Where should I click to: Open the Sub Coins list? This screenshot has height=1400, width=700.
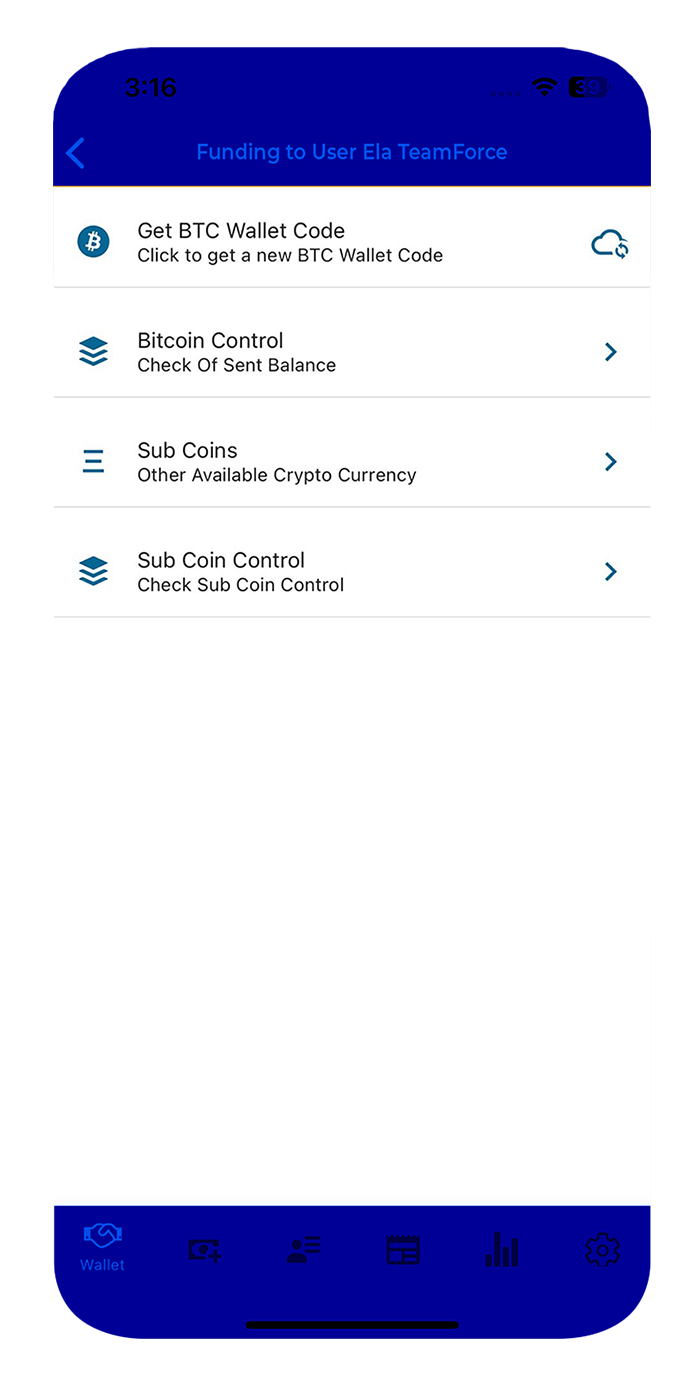coord(351,462)
